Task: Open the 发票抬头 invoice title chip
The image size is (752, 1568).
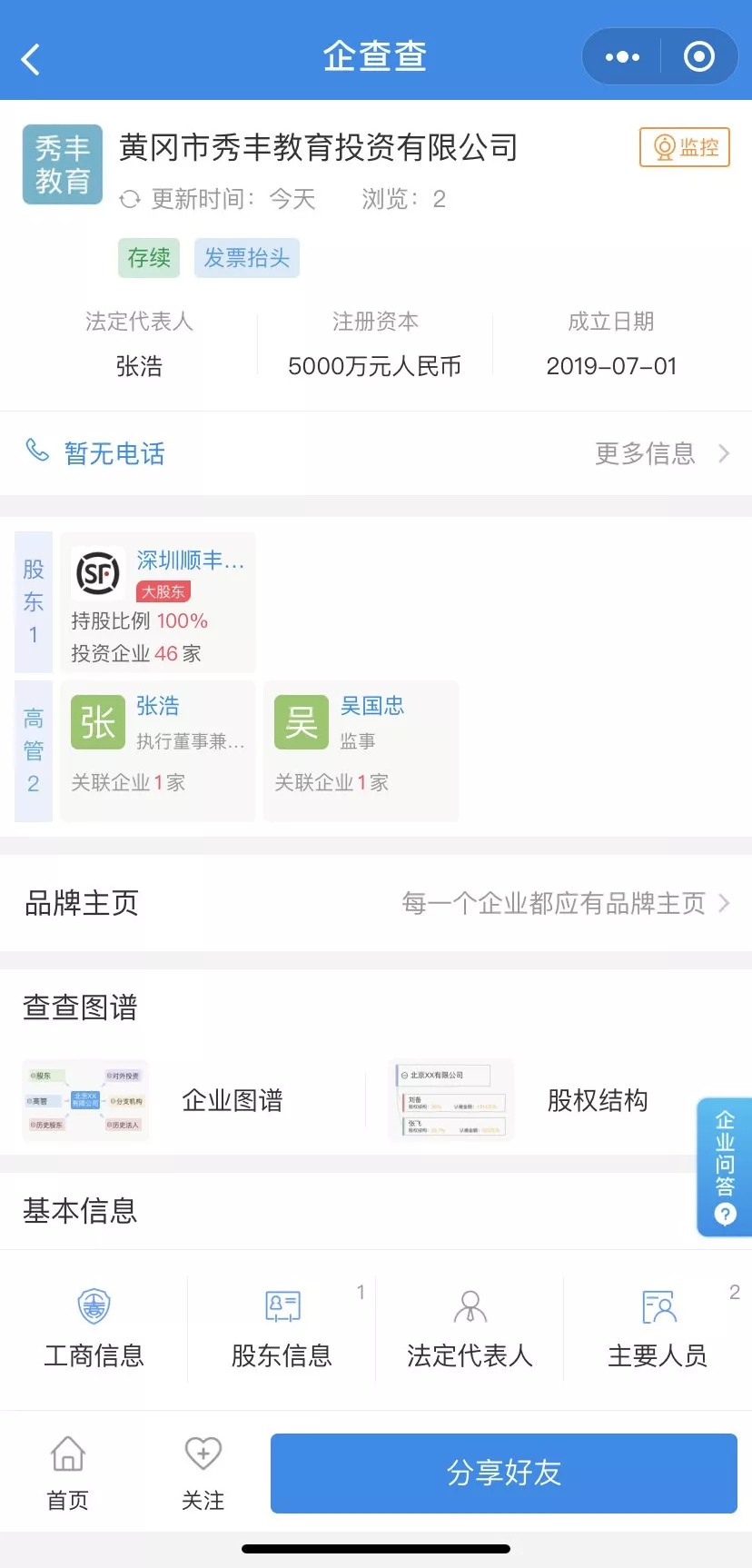Action: (246, 258)
